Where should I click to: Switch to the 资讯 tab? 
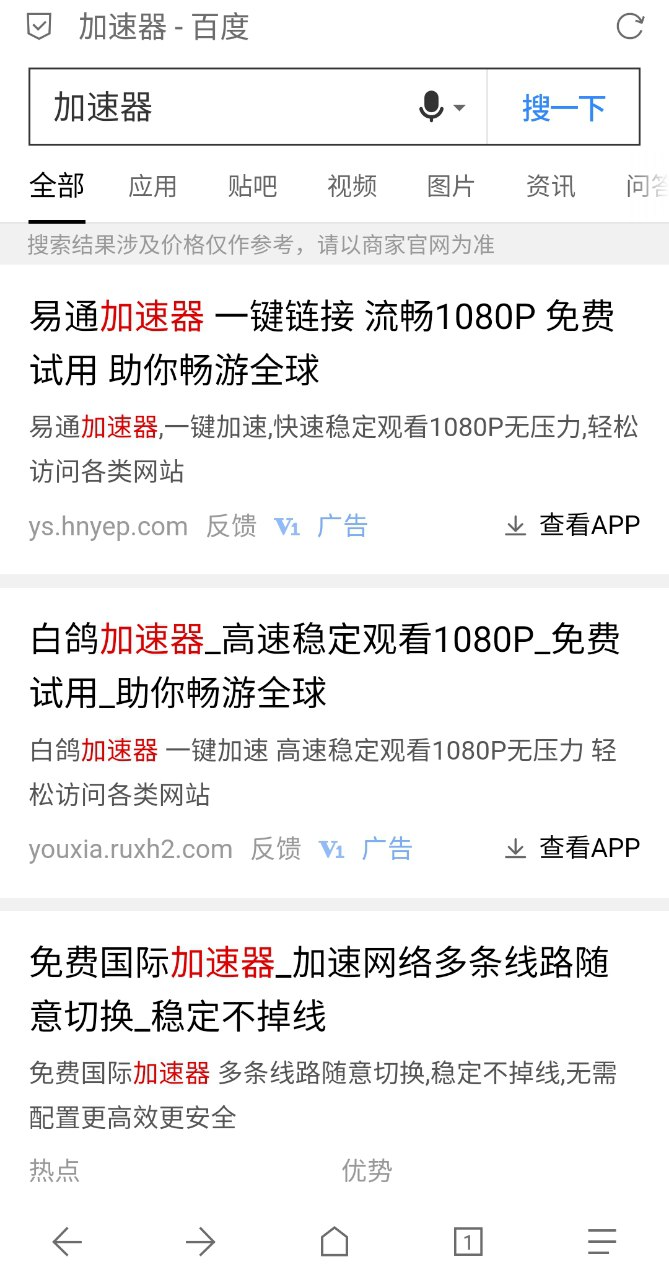click(x=551, y=186)
